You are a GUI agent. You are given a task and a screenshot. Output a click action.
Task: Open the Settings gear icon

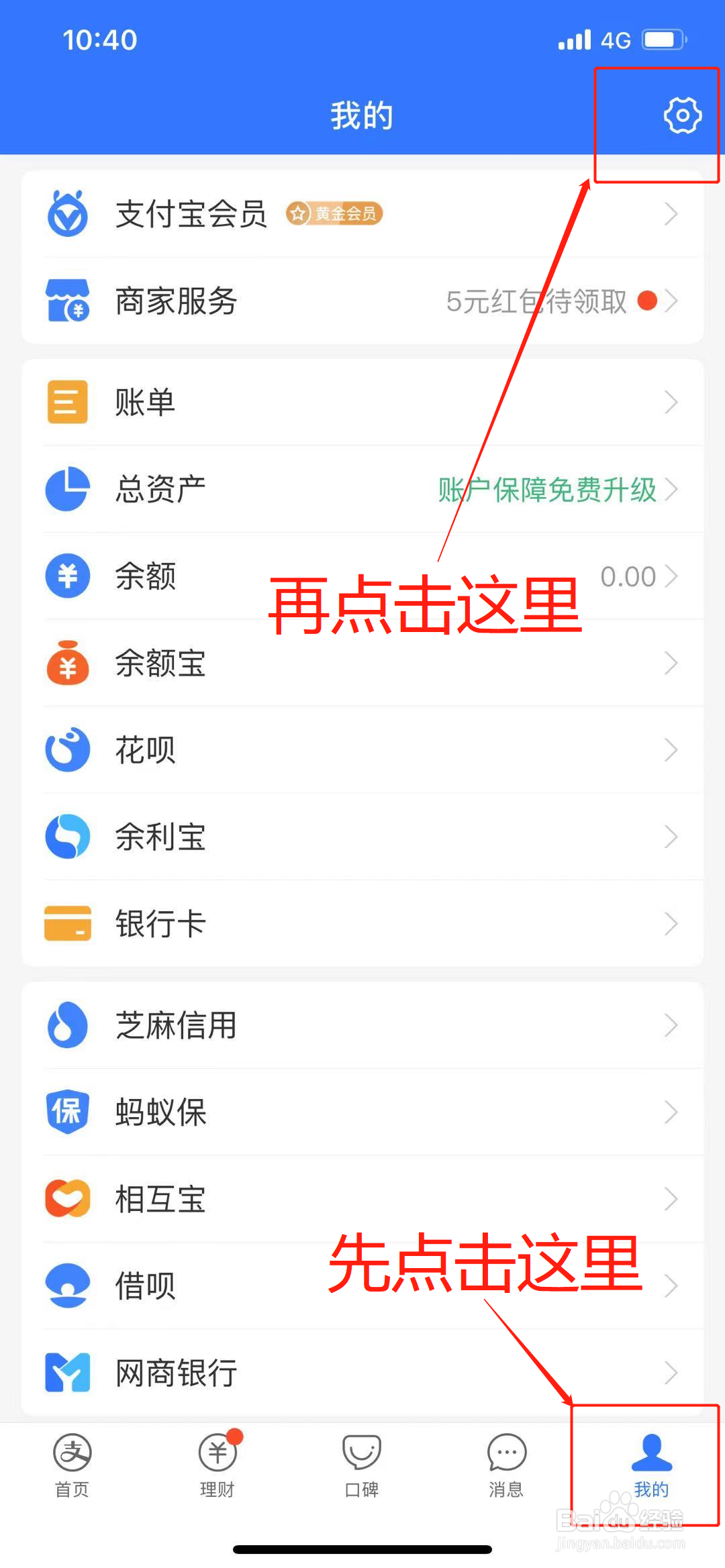coord(682,115)
